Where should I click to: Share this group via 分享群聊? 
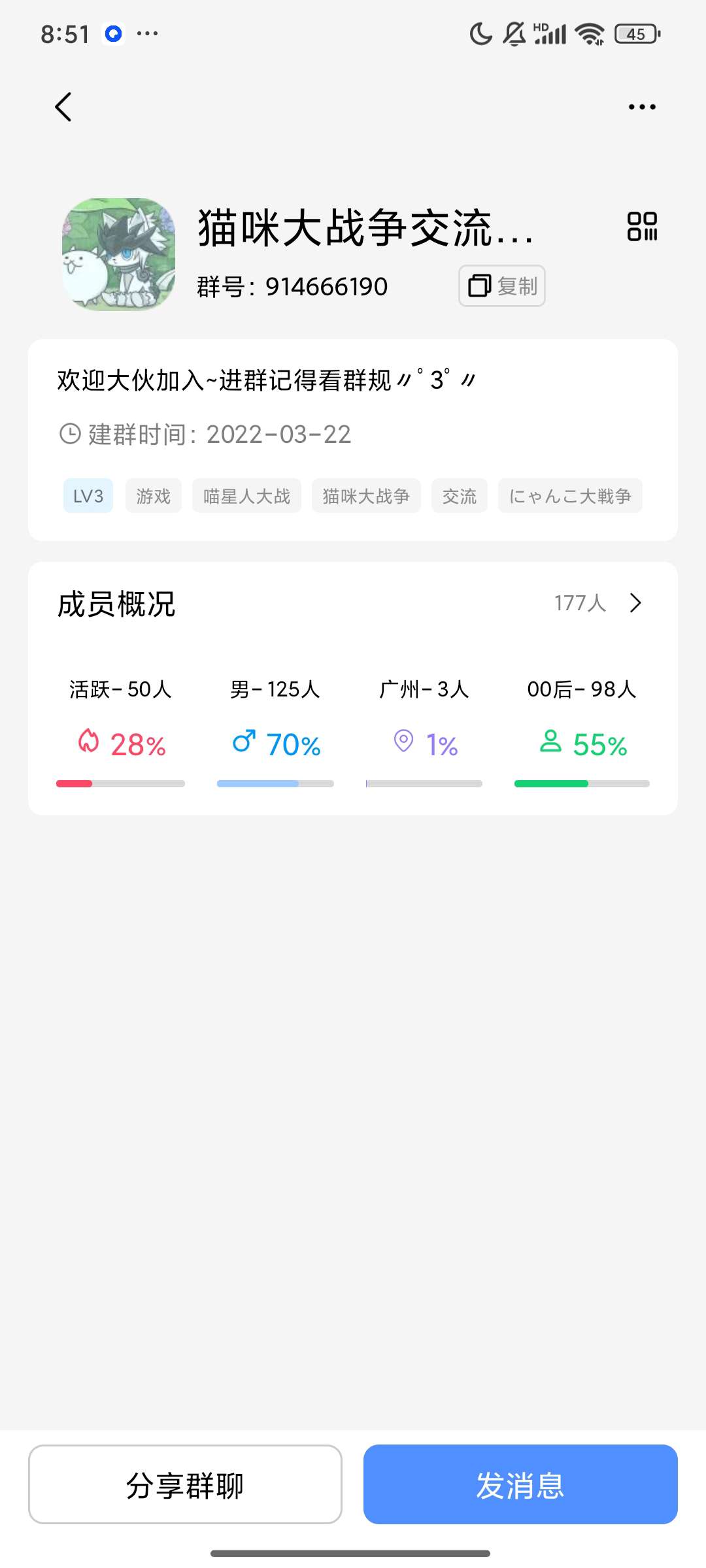coord(185,1484)
